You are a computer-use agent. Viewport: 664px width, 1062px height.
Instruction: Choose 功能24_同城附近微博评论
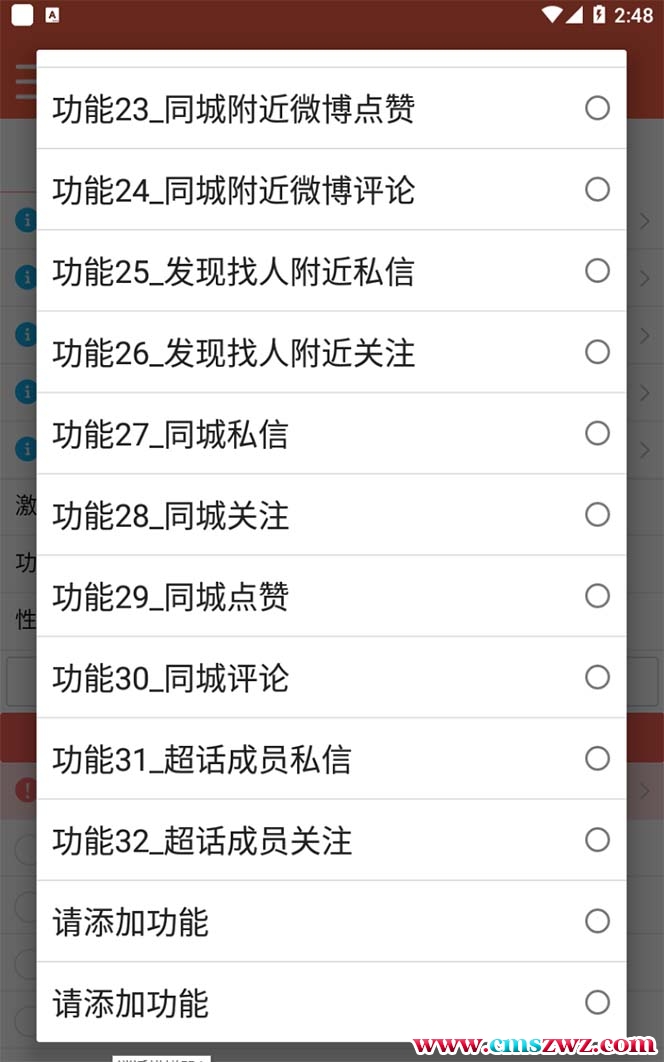pyautogui.click(x=331, y=190)
